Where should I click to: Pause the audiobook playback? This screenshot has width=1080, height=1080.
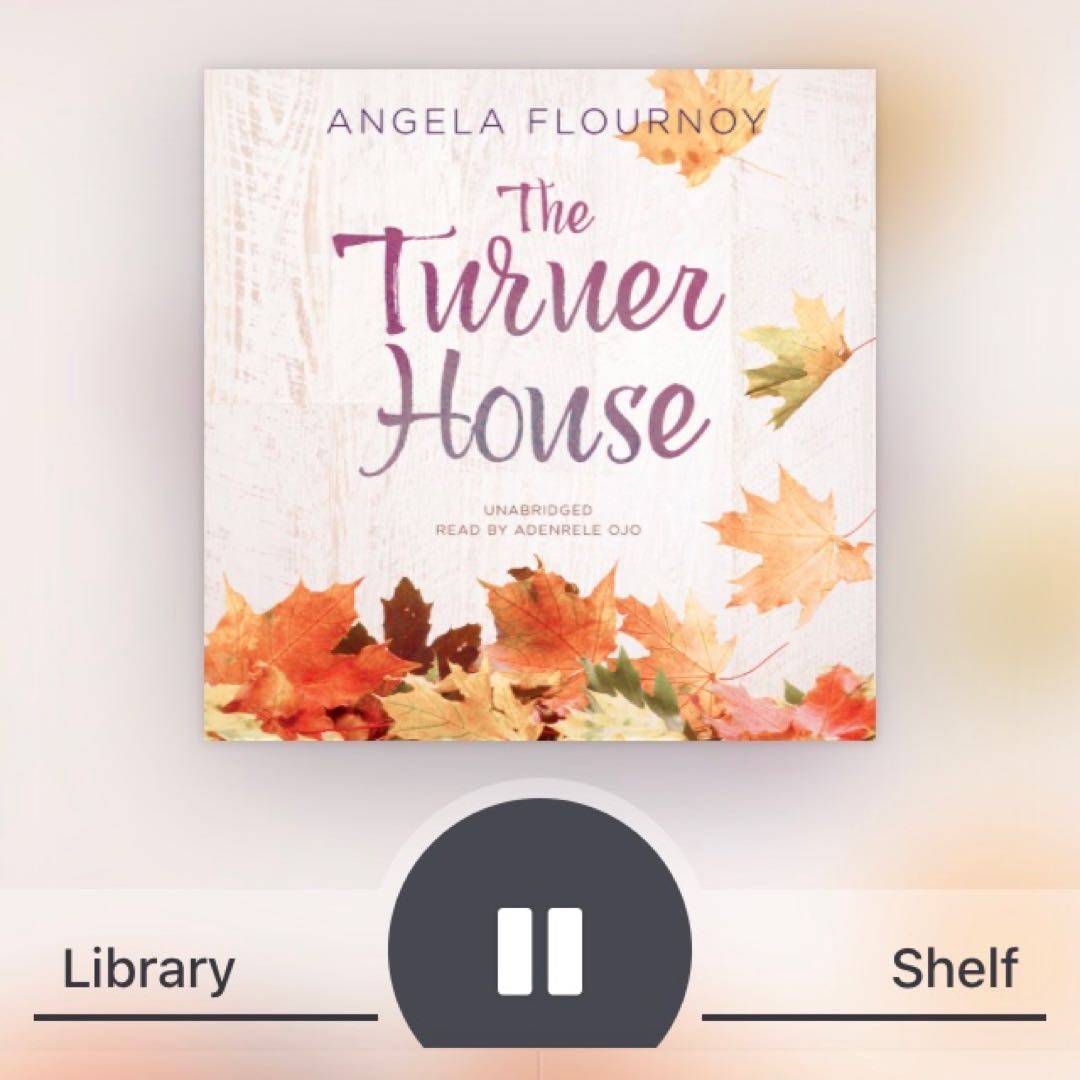[539, 950]
